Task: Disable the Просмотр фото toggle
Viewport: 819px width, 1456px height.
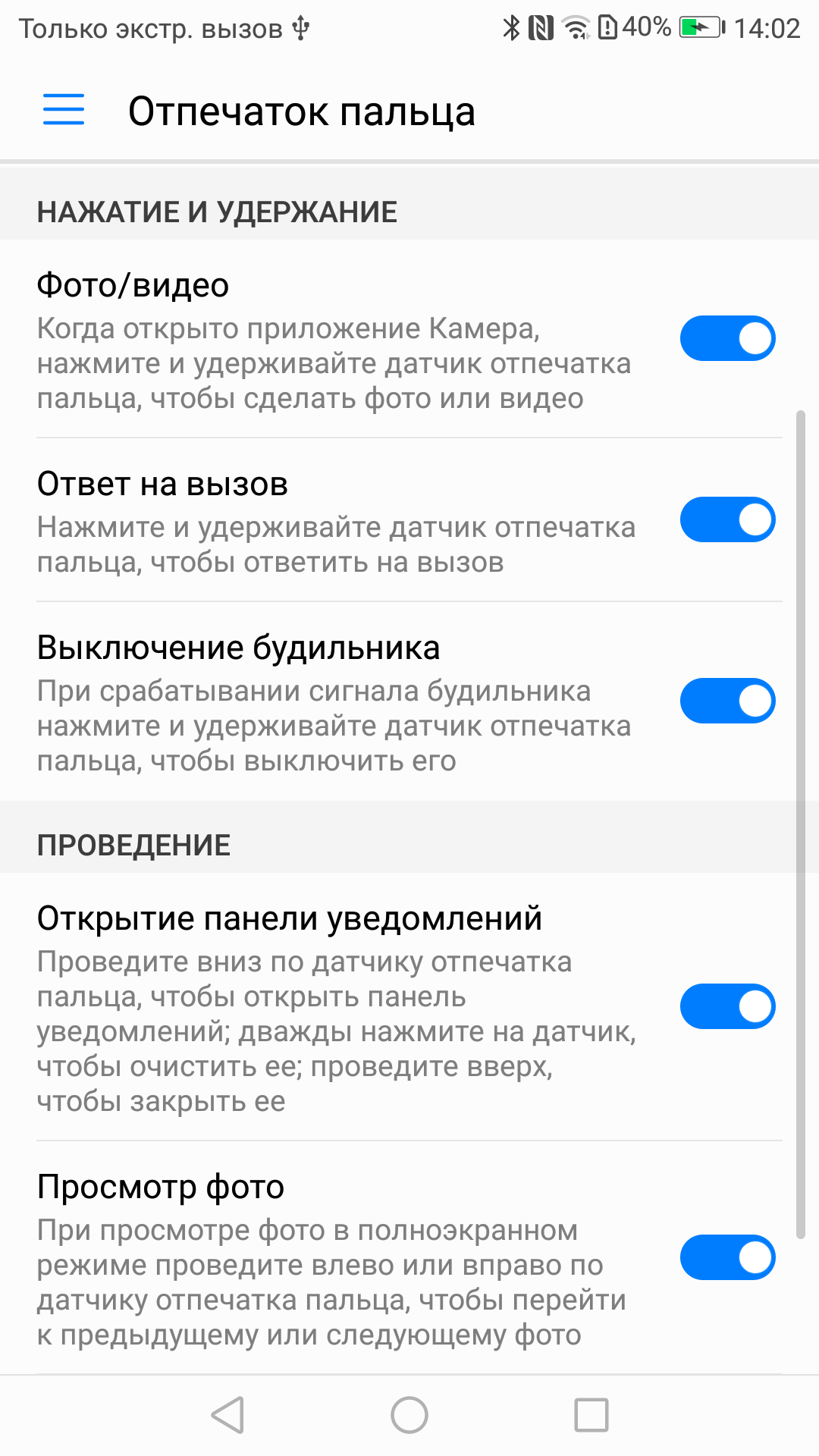Action: (727, 1257)
